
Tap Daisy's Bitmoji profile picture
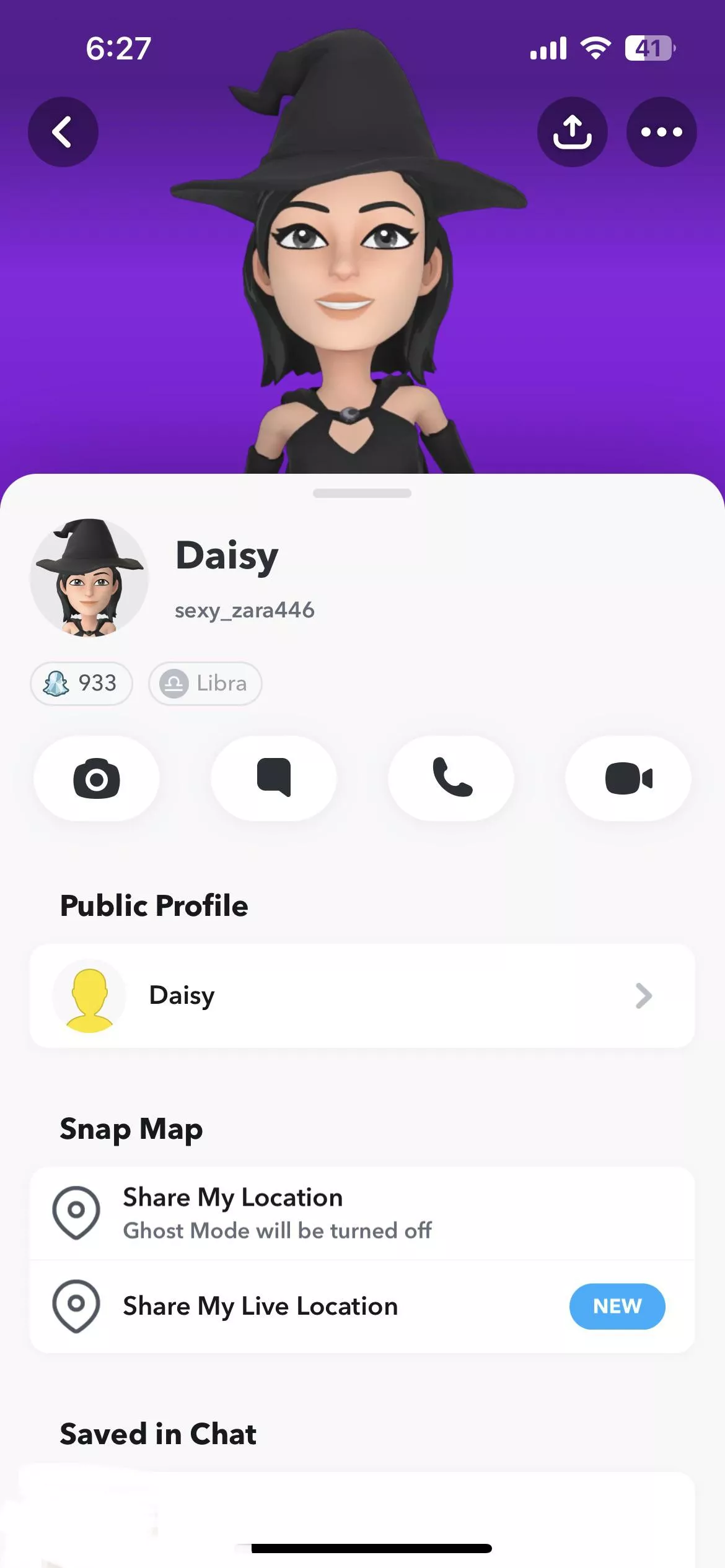pos(89,578)
